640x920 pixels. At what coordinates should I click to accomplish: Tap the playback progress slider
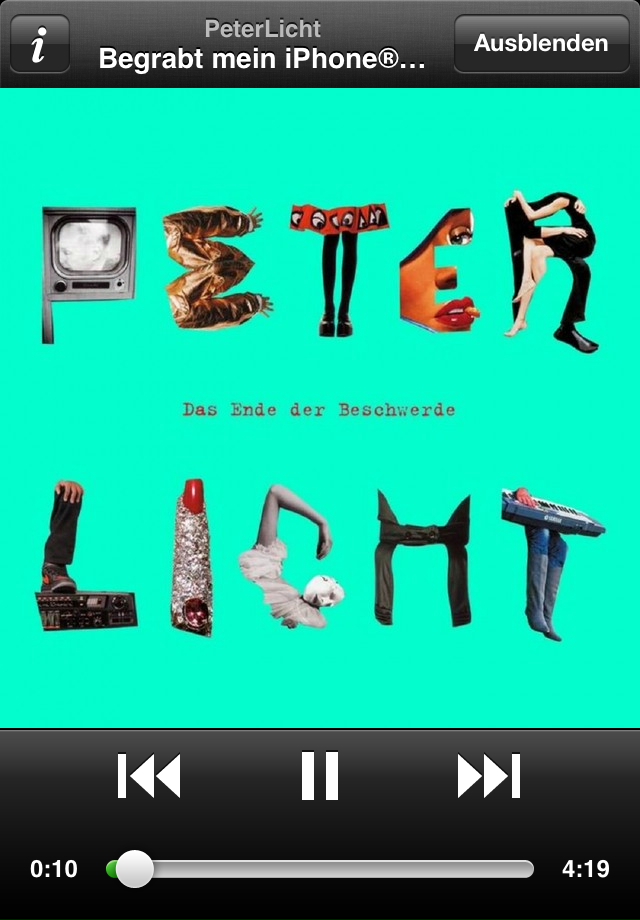point(320,869)
